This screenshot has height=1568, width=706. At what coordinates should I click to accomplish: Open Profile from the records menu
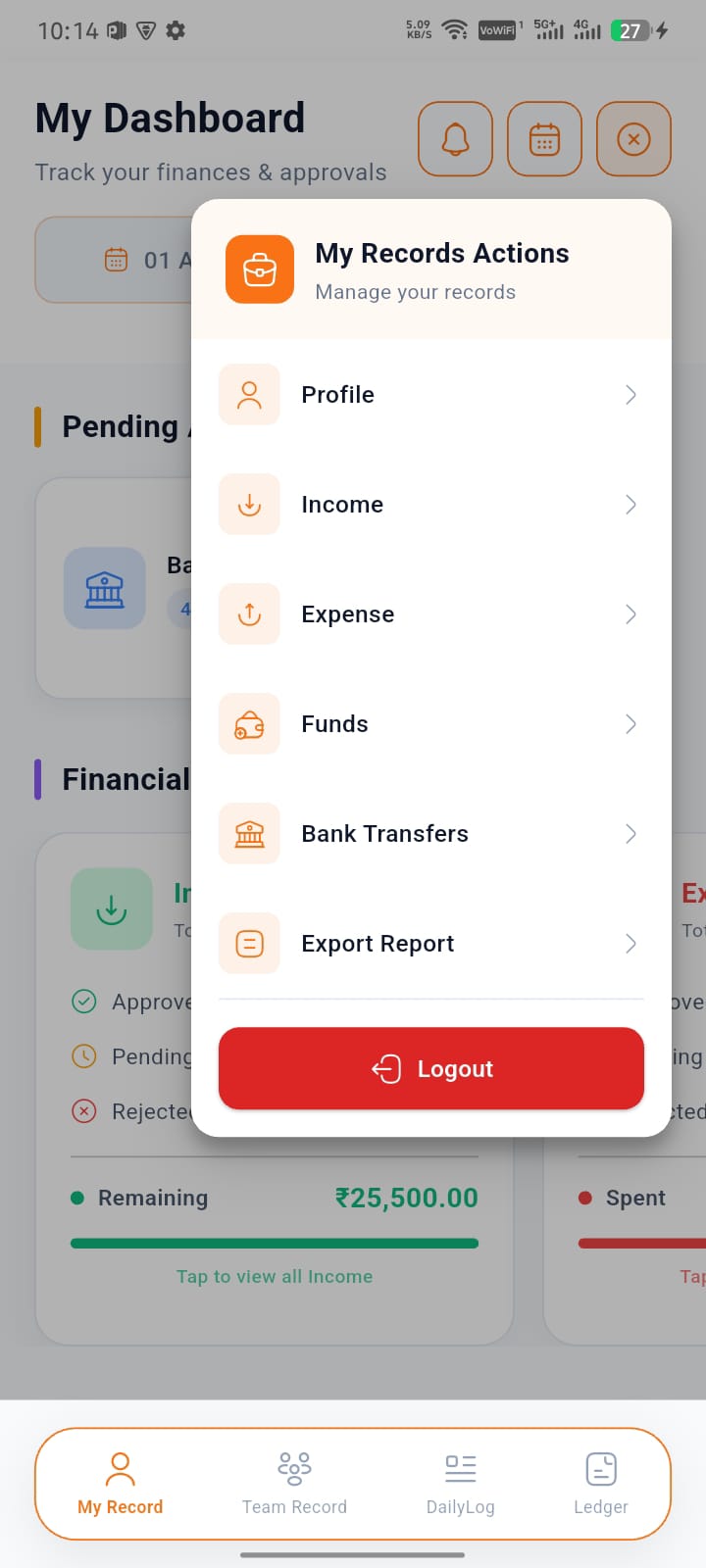(430, 395)
